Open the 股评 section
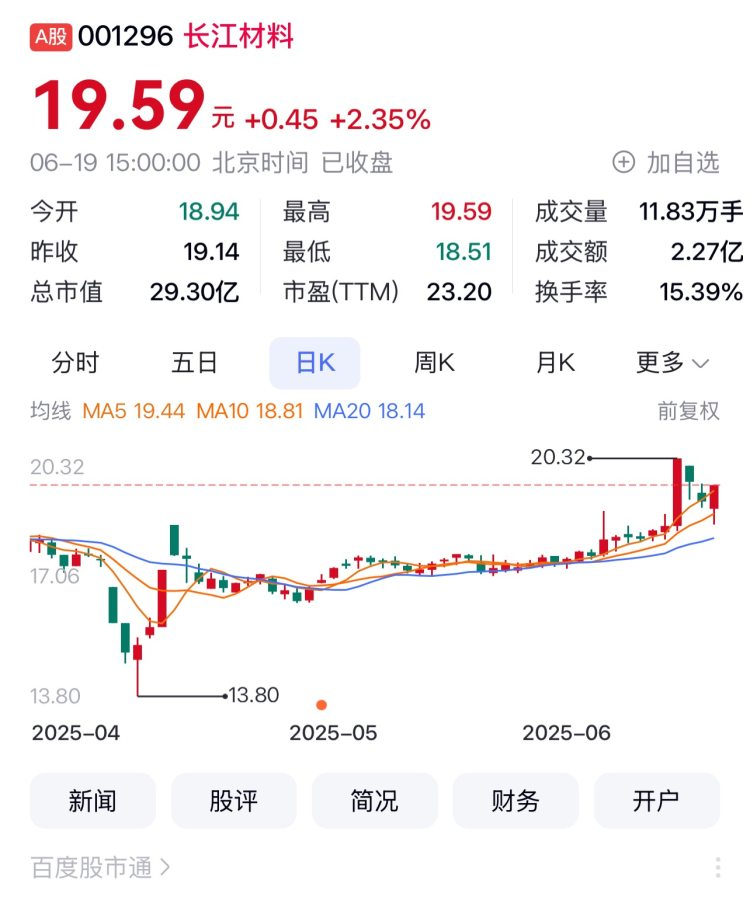 pyautogui.click(x=234, y=801)
